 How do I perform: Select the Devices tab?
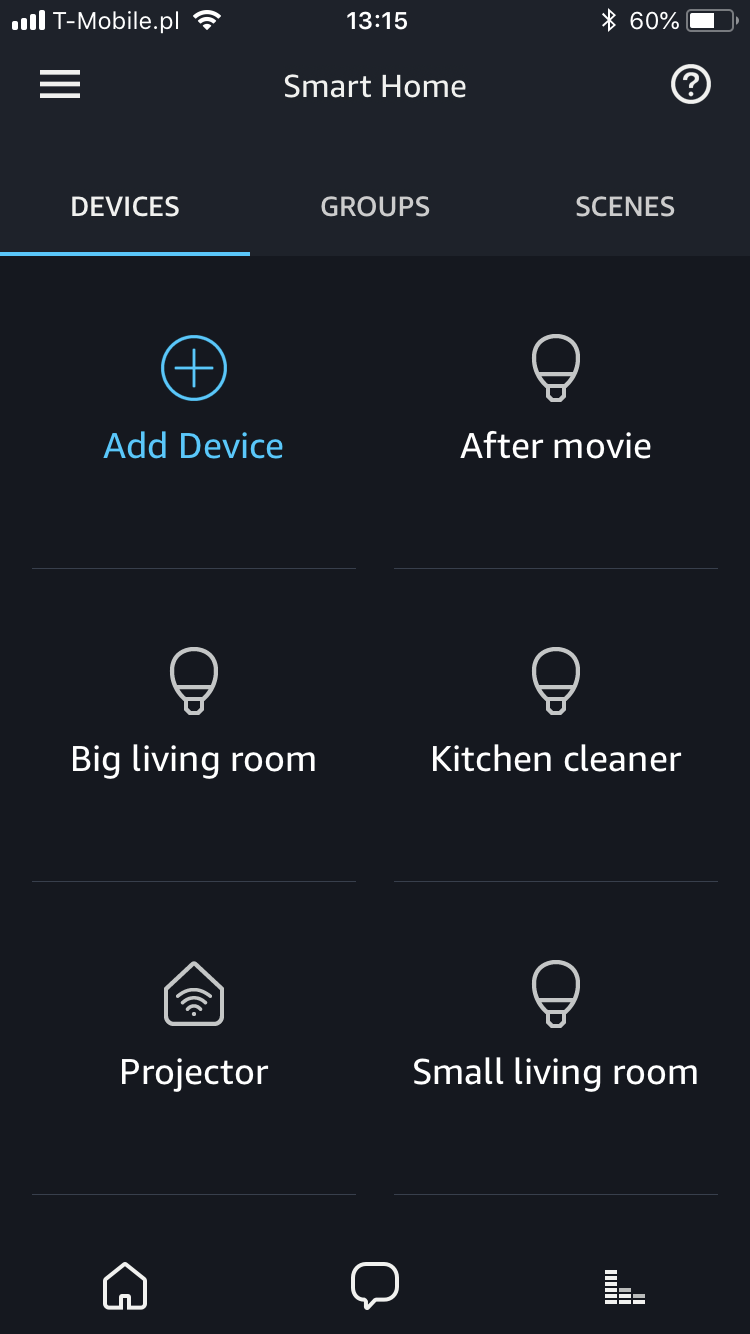(x=125, y=207)
